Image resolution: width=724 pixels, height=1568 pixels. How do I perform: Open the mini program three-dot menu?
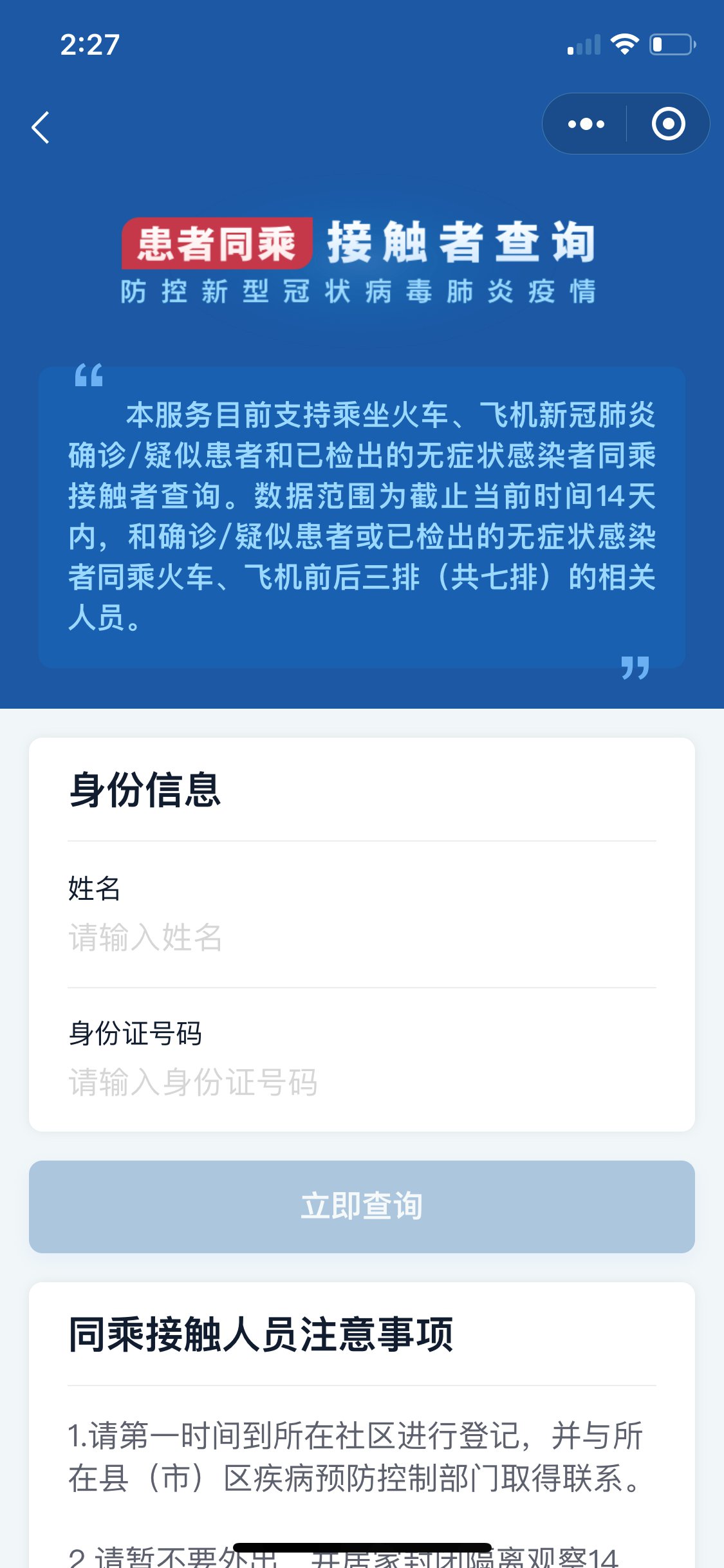click(x=586, y=124)
